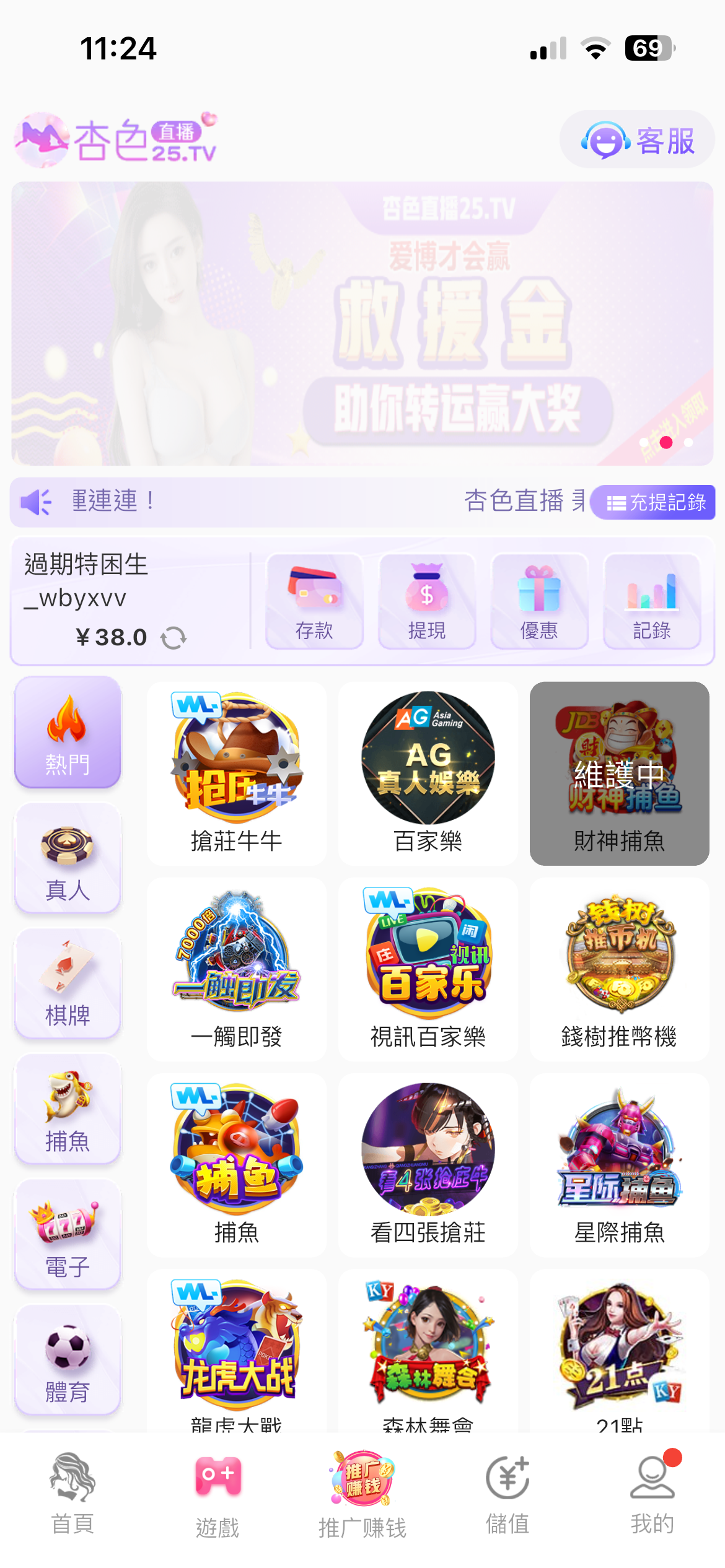The image size is (725, 1568).
Task: Launch the 視訊百家樂 game
Action: tap(428, 969)
